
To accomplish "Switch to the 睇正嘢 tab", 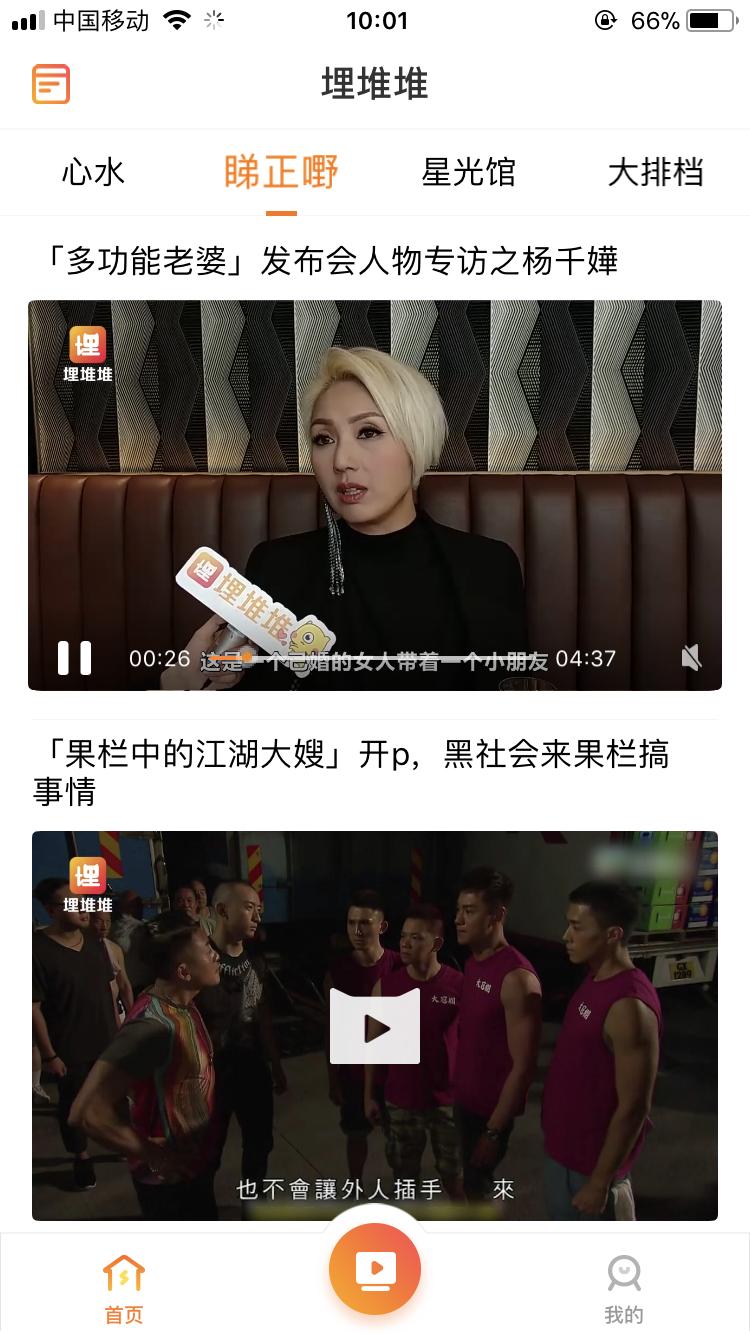I will [x=280, y=172].
